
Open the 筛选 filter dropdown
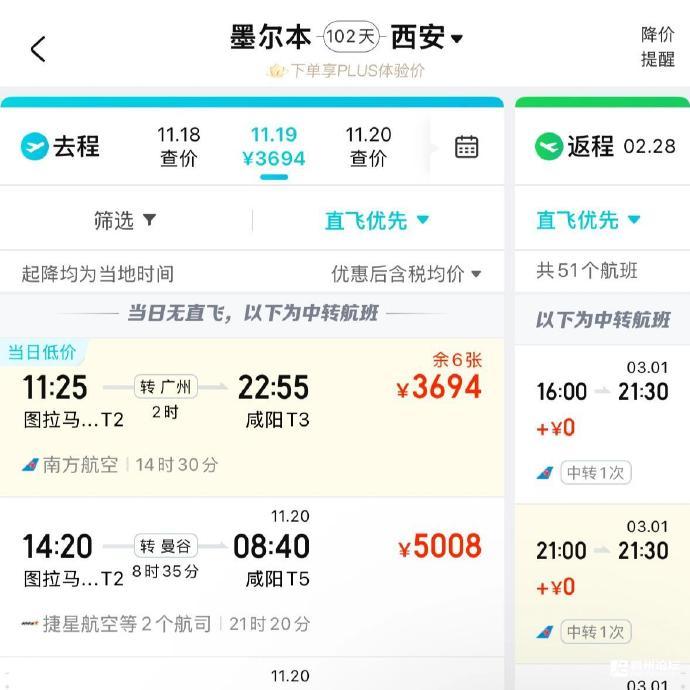[x=125, y=220]
